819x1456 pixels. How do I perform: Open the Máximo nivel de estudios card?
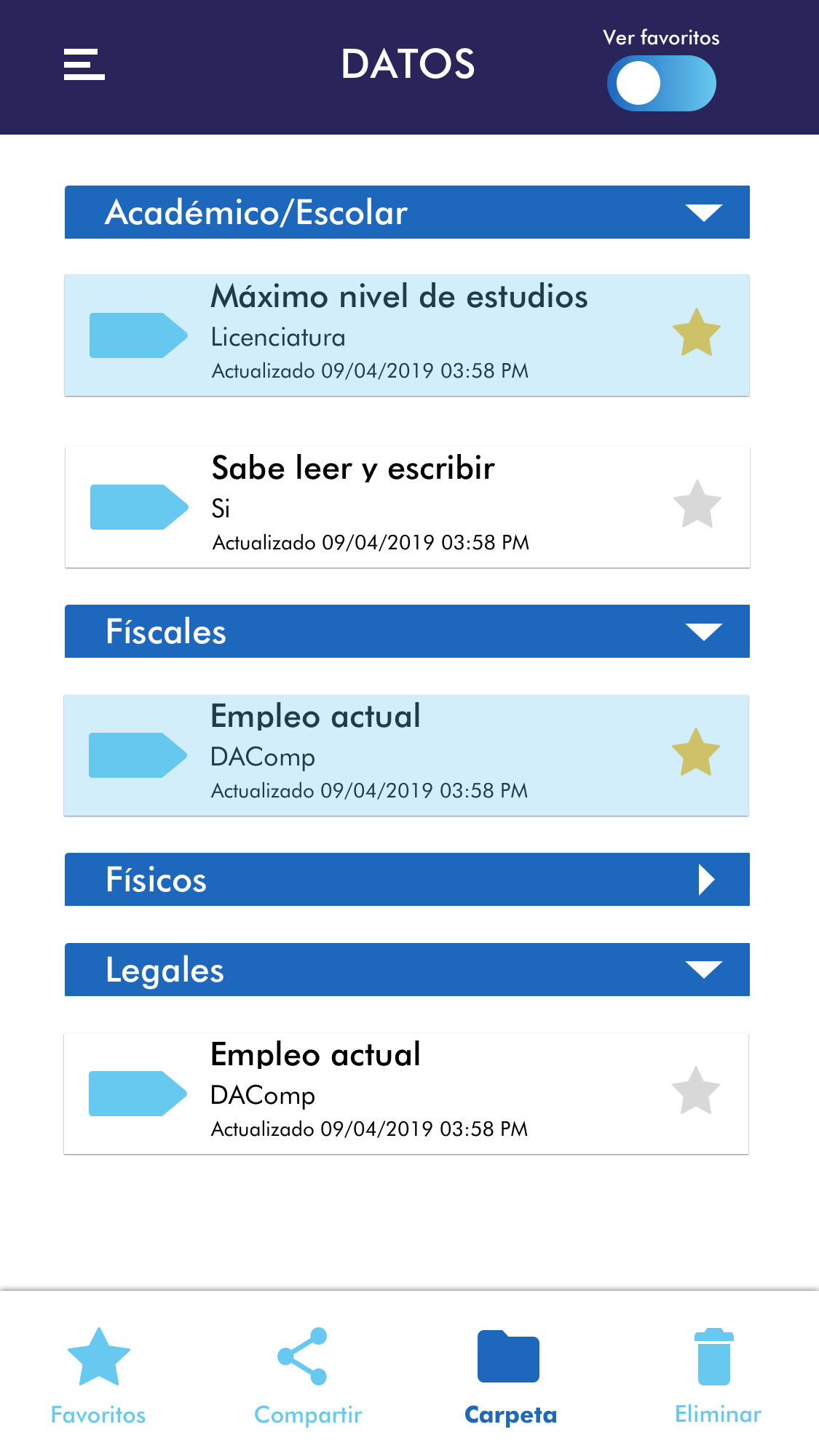point(399,335)
